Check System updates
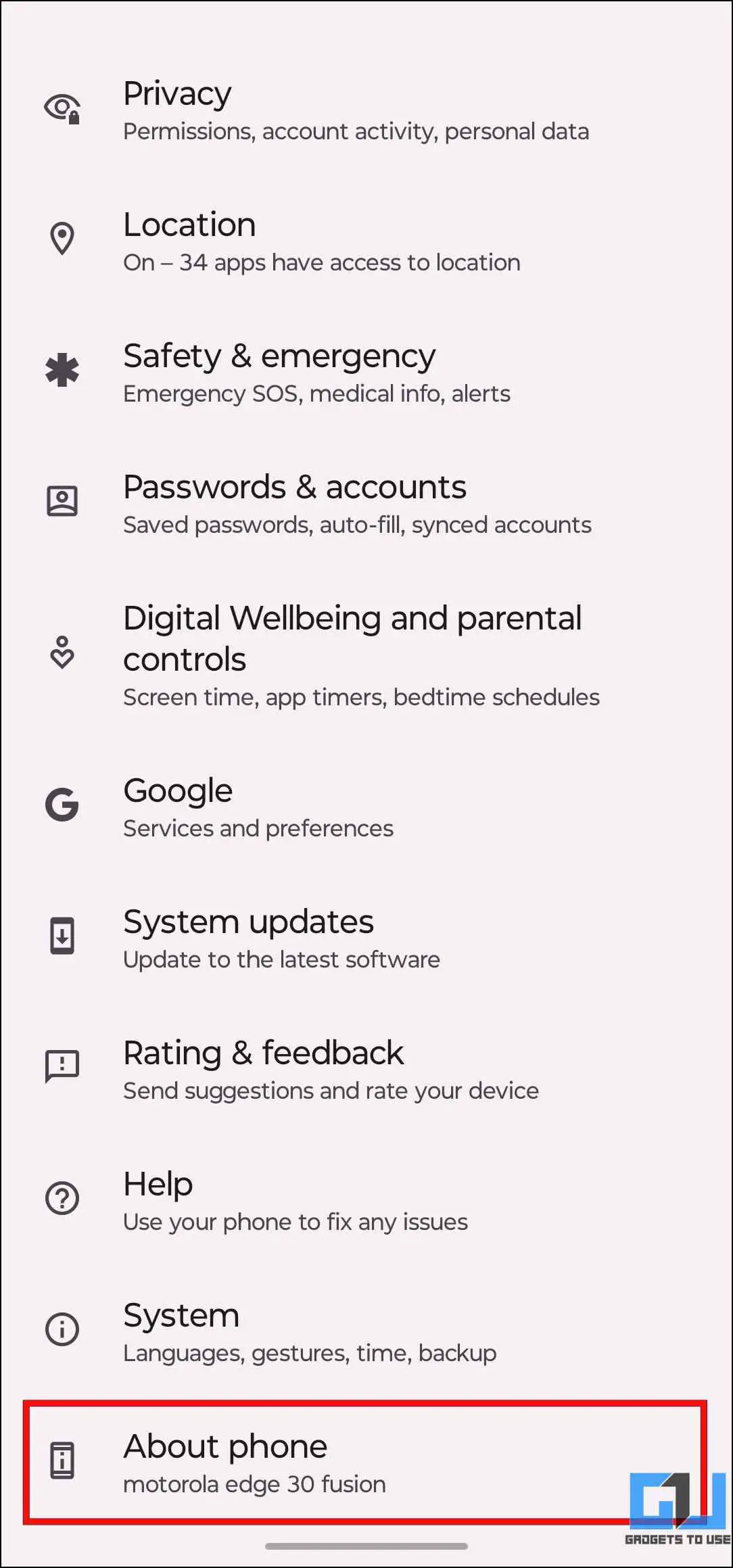This screenshot has width=733, height=1568. pyautogui.click(x=366, y=939)
